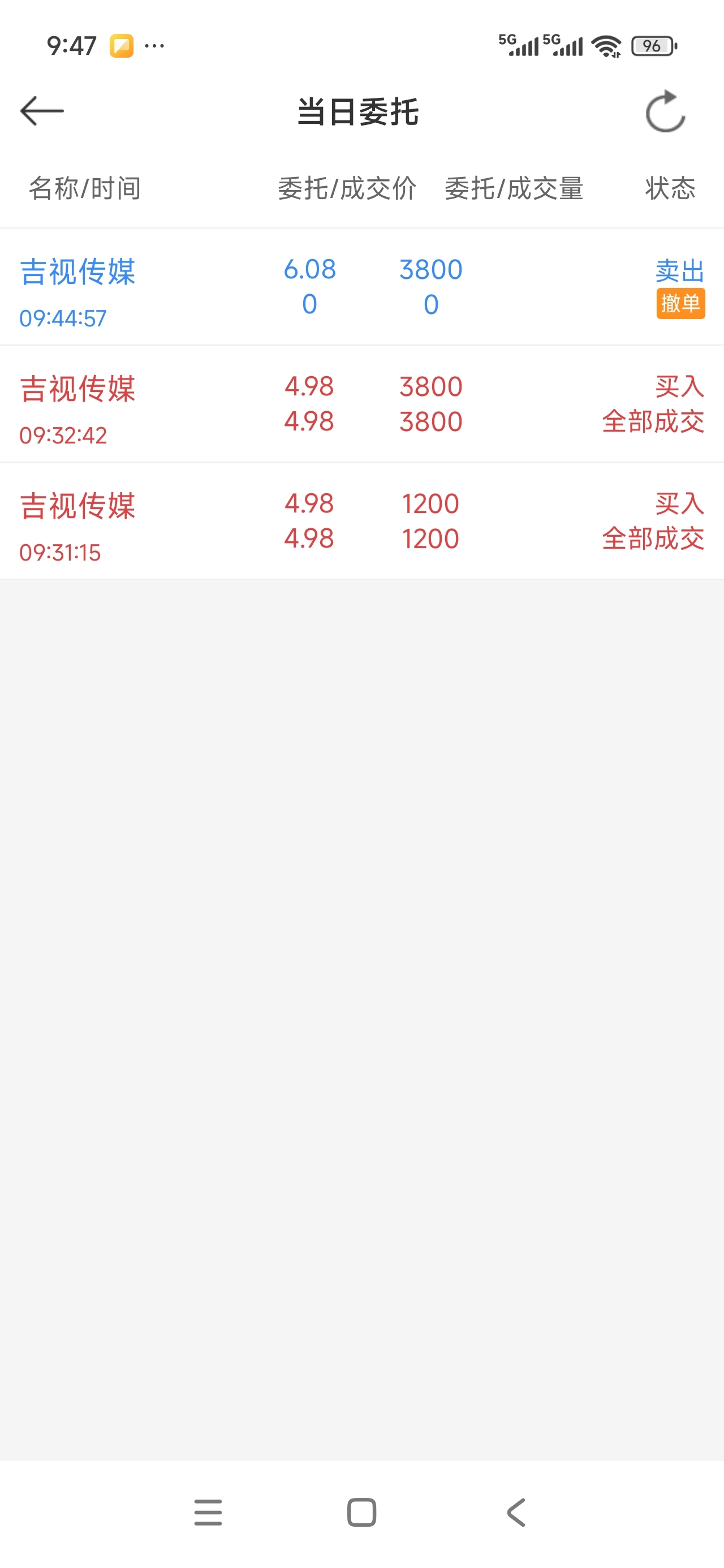The height and width of the screenshot is (1568, 724).
Task: Open recent apps from the navigation bar
Action: [x=208, y=1513]
